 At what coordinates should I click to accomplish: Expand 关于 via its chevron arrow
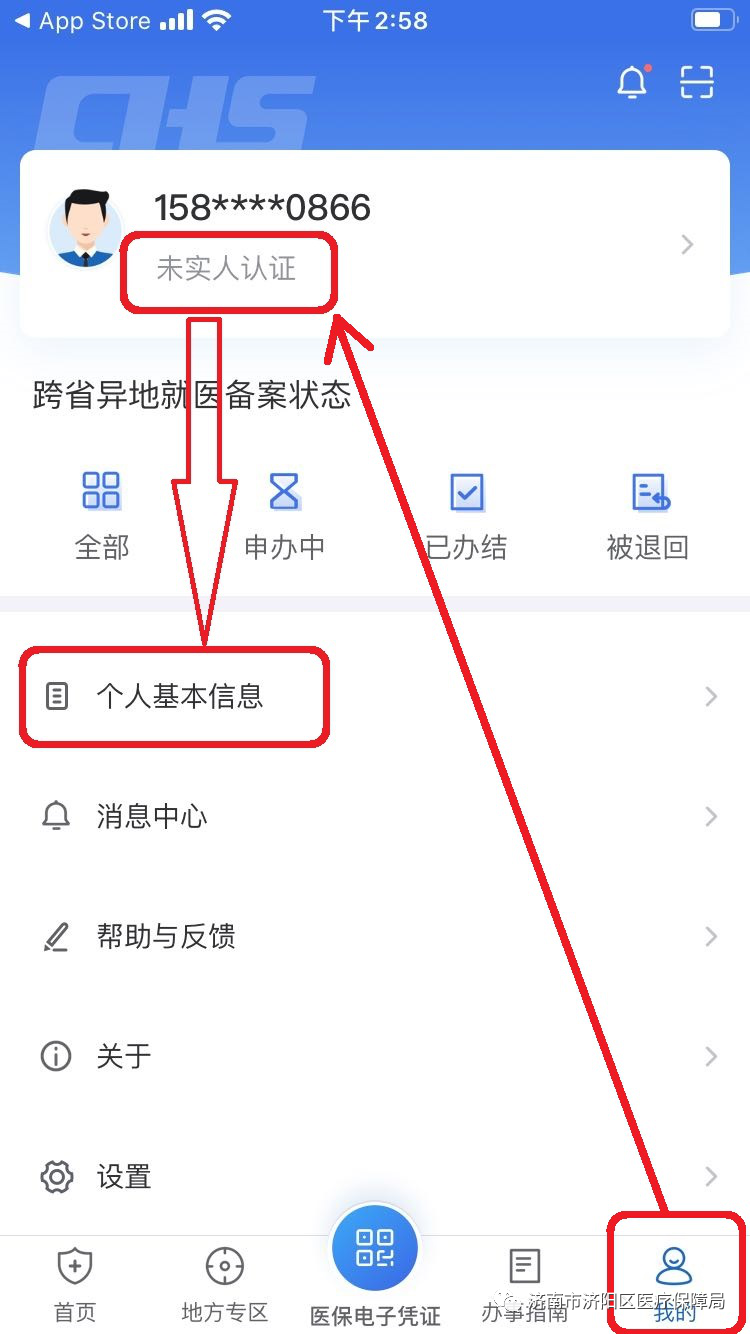coord(710,1056)
